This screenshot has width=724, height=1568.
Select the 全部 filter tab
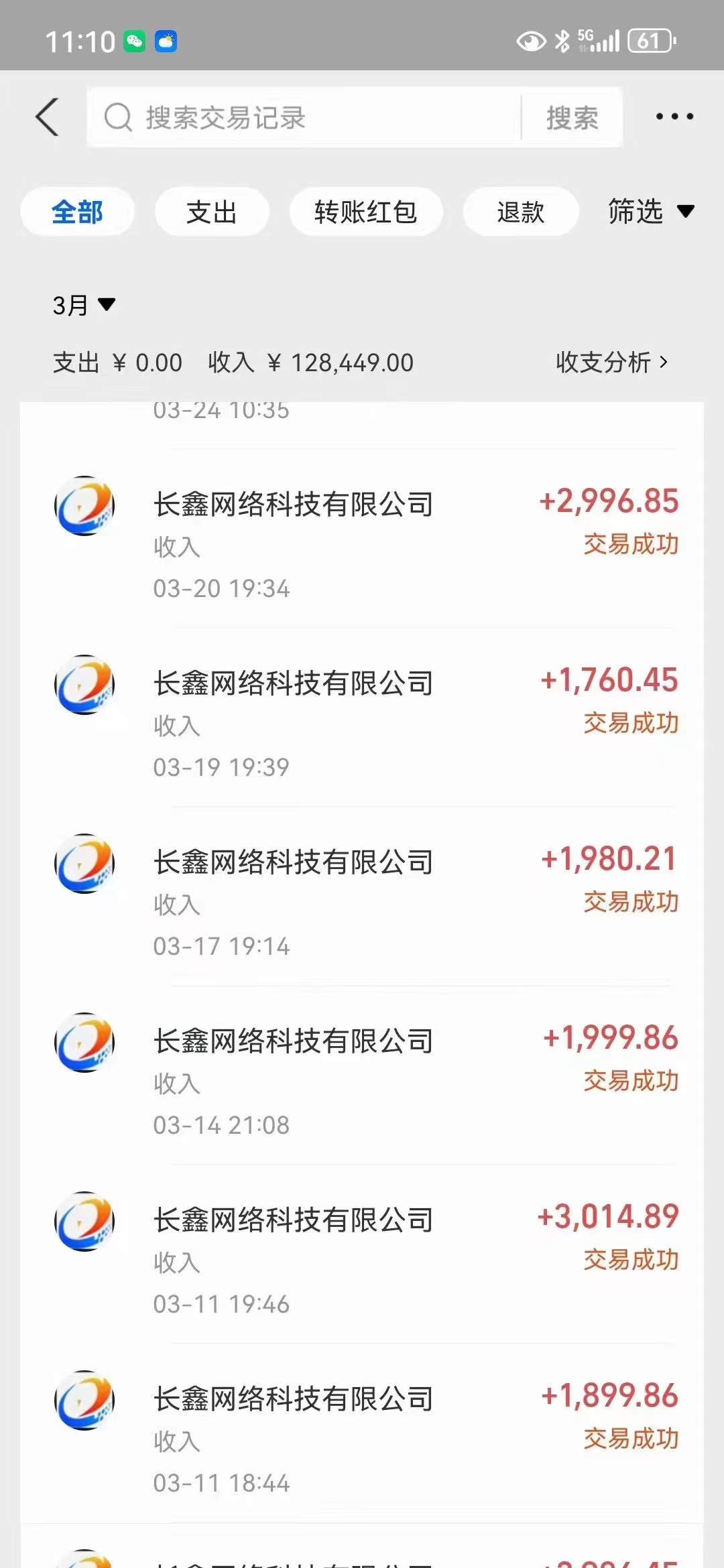(77, 211)
